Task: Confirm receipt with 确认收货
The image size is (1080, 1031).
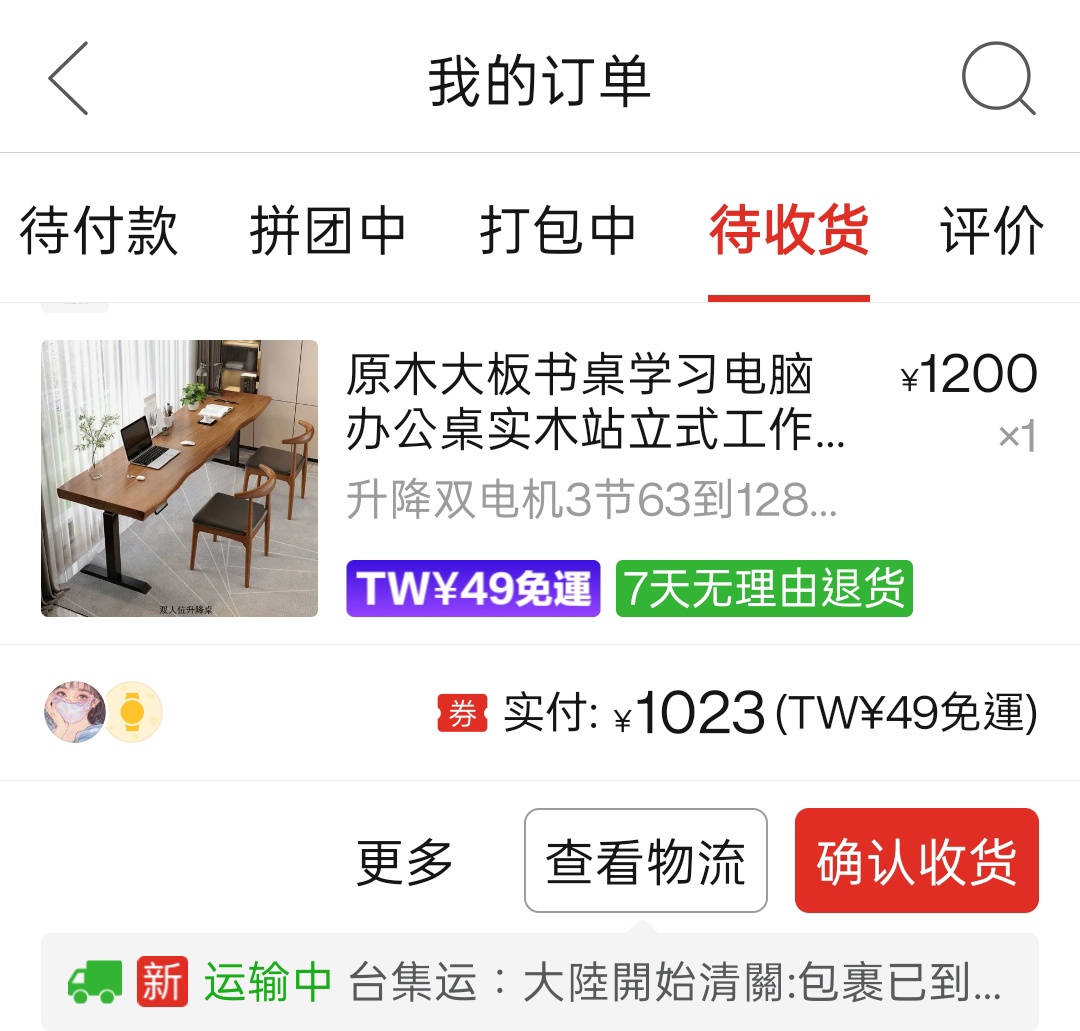Action: pos(916,862)
